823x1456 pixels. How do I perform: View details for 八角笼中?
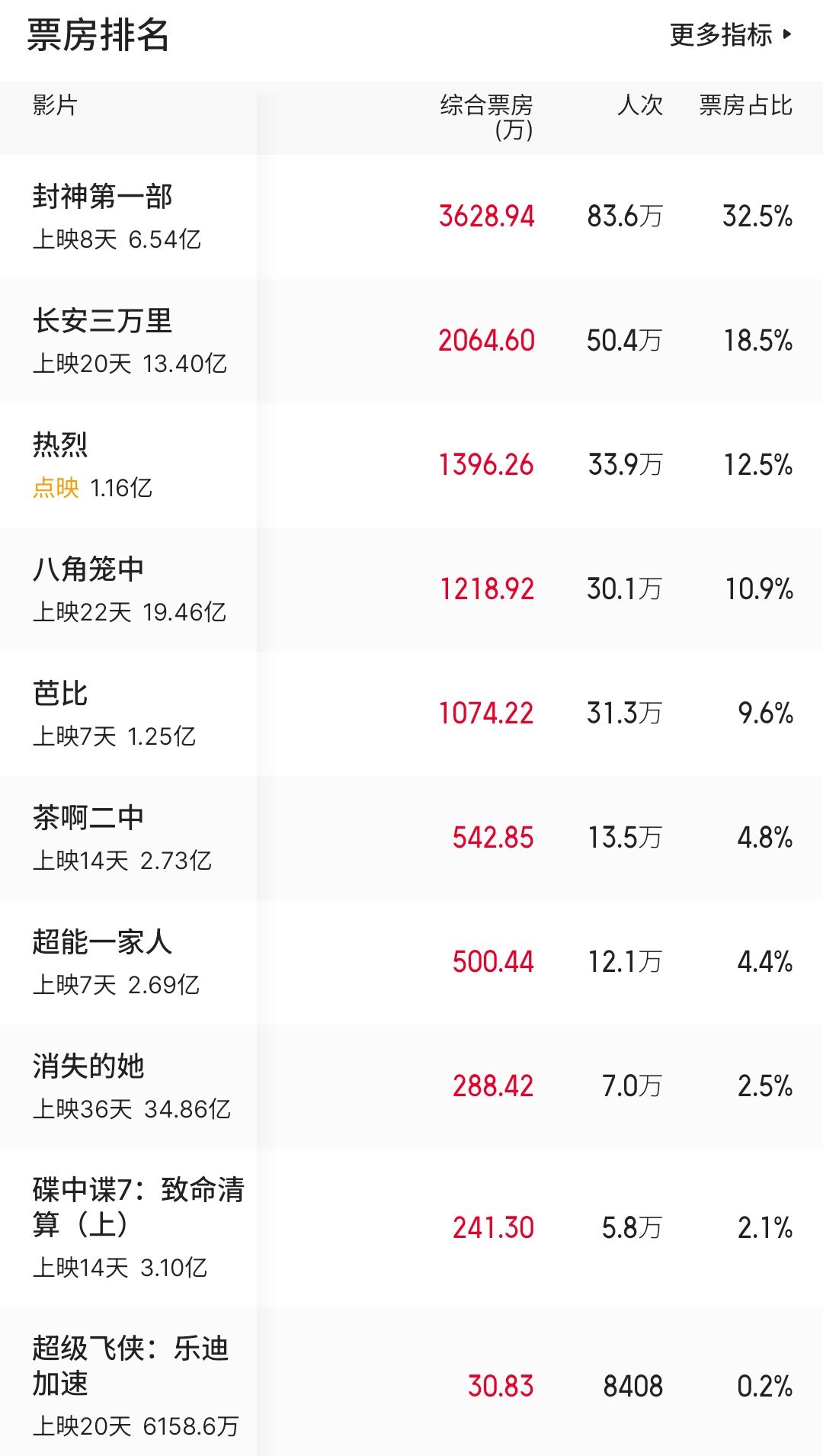(411, 590)
